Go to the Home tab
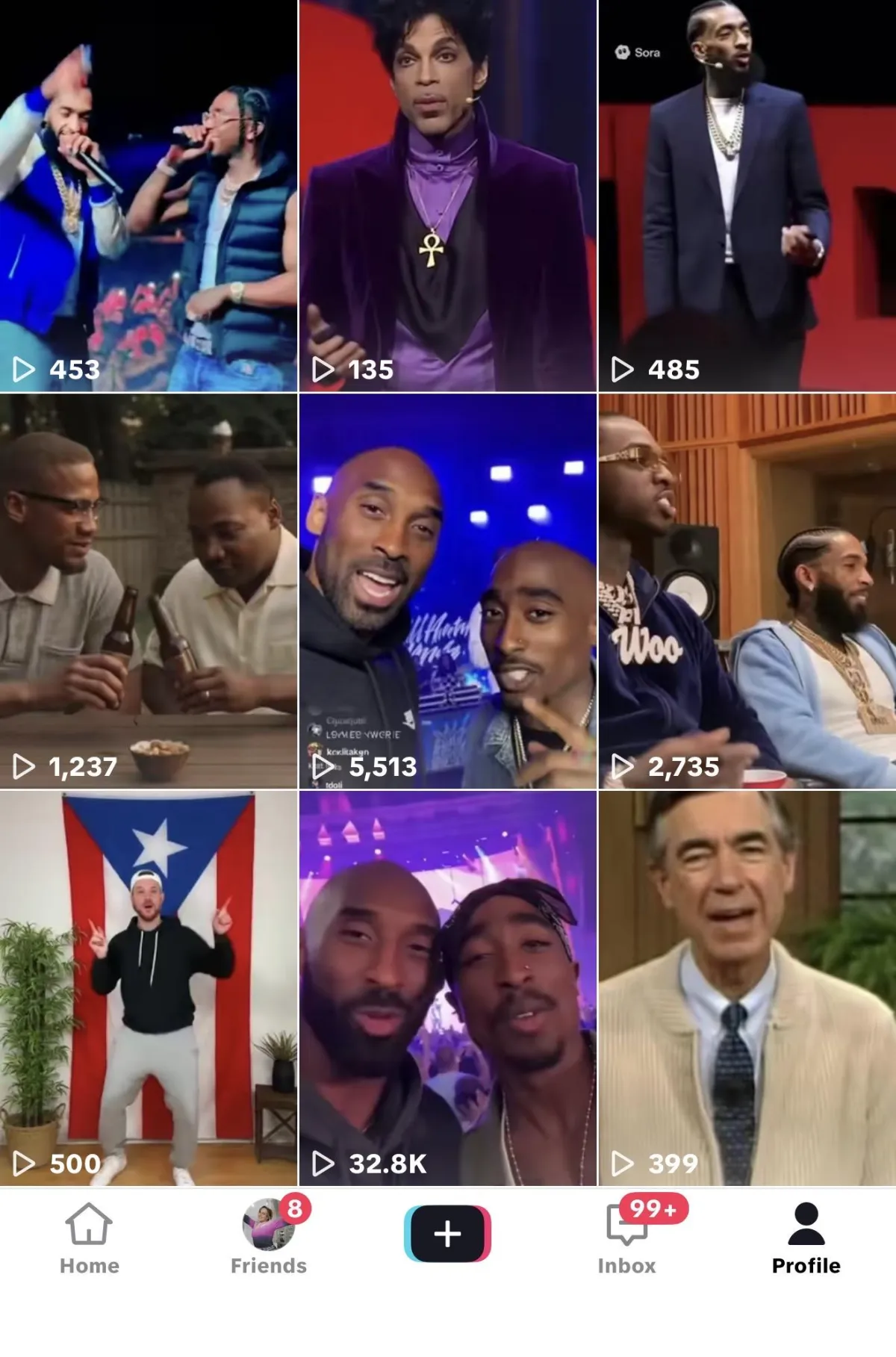896x1357 pixels. pyautogui.click(x=90, y=1238)
